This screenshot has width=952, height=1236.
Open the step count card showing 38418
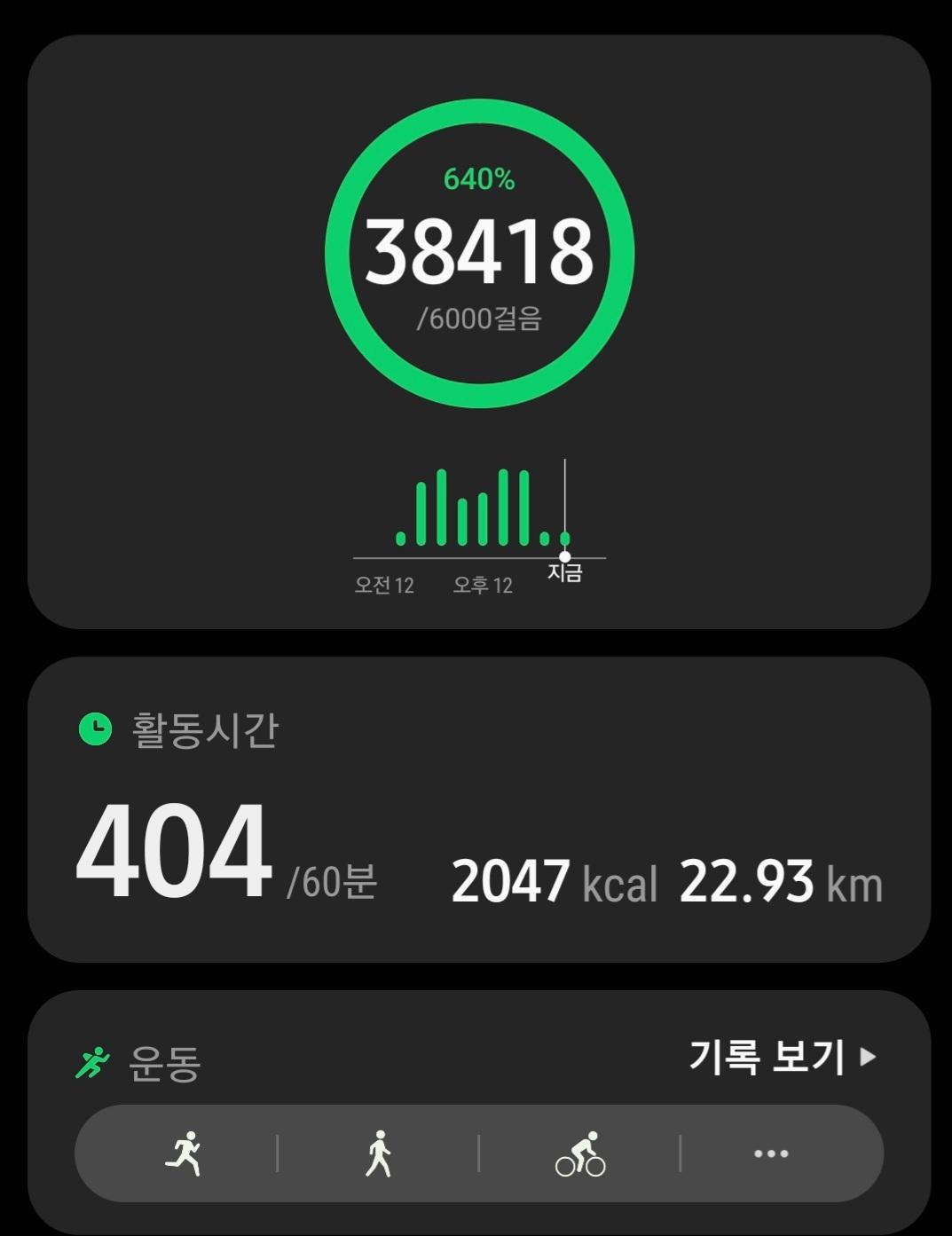pos(478,253)
